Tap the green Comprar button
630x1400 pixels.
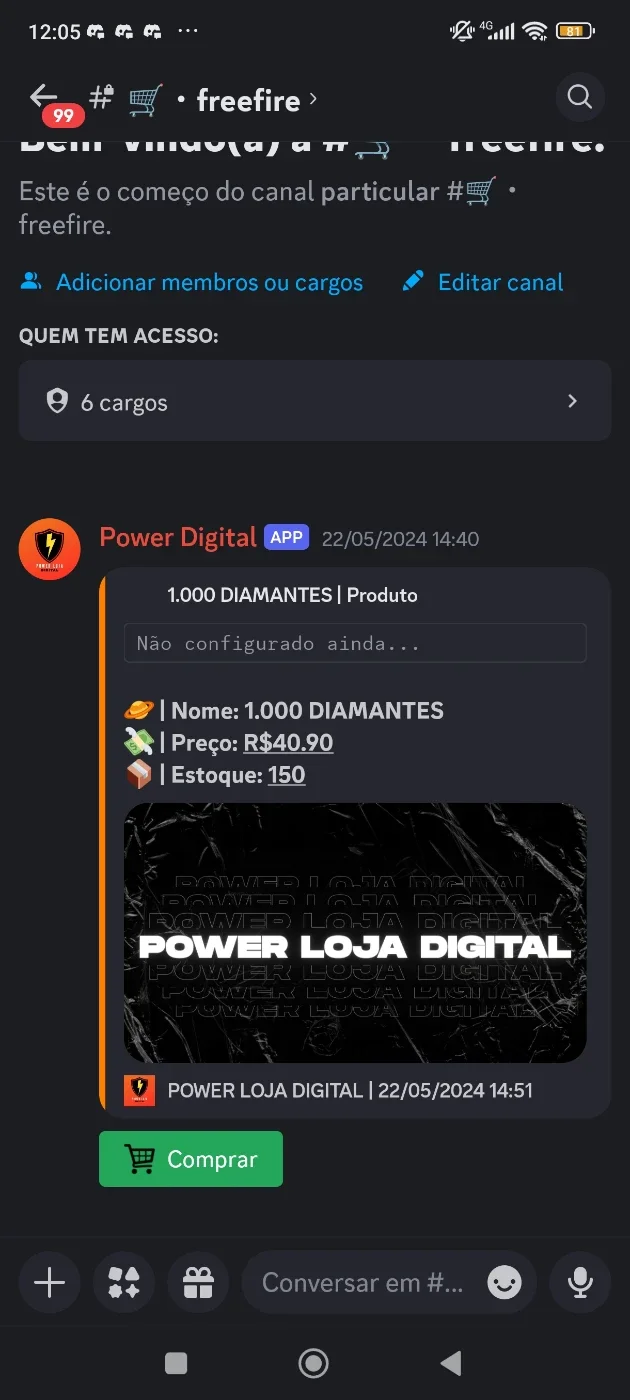click(x=191, y=1159)
